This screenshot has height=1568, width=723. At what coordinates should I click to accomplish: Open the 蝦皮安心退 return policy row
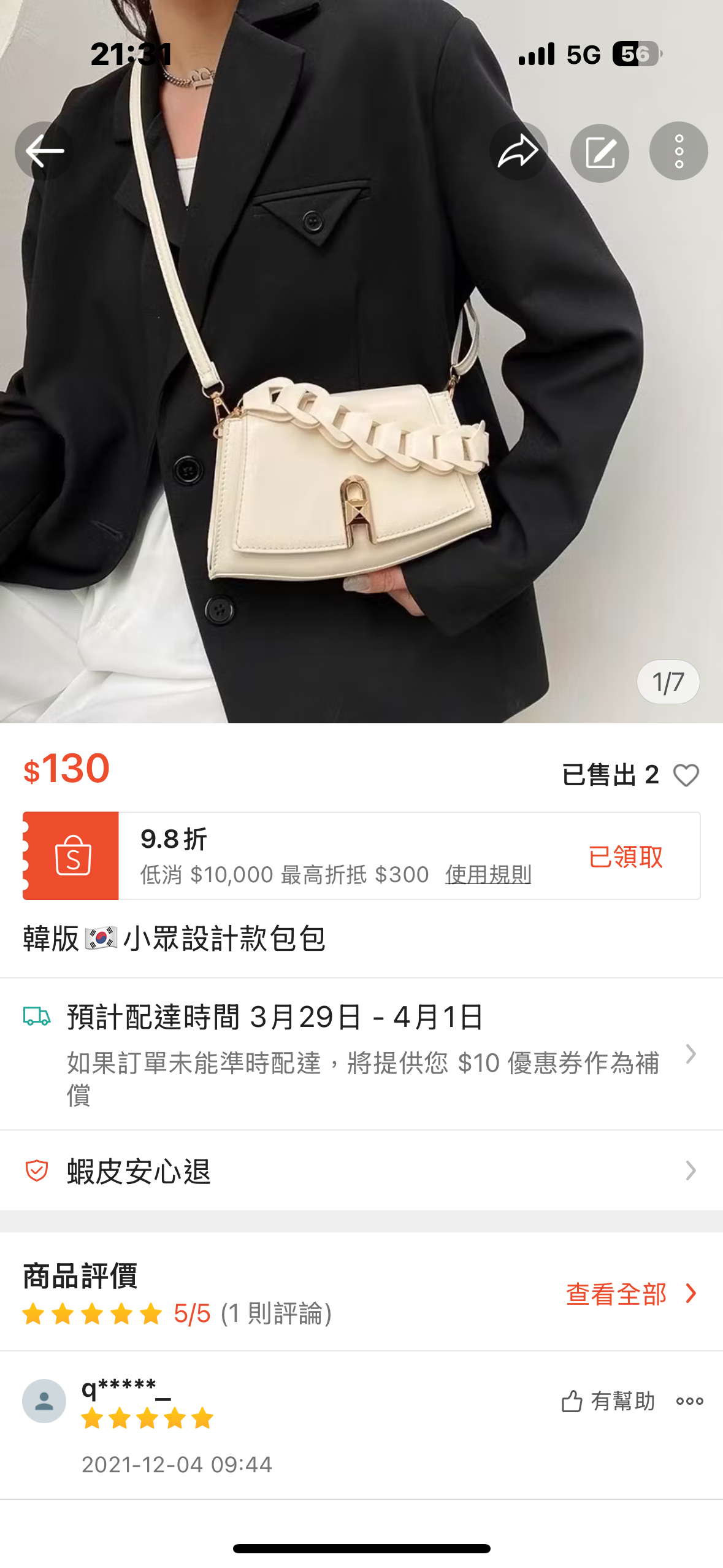(362, 1170)
